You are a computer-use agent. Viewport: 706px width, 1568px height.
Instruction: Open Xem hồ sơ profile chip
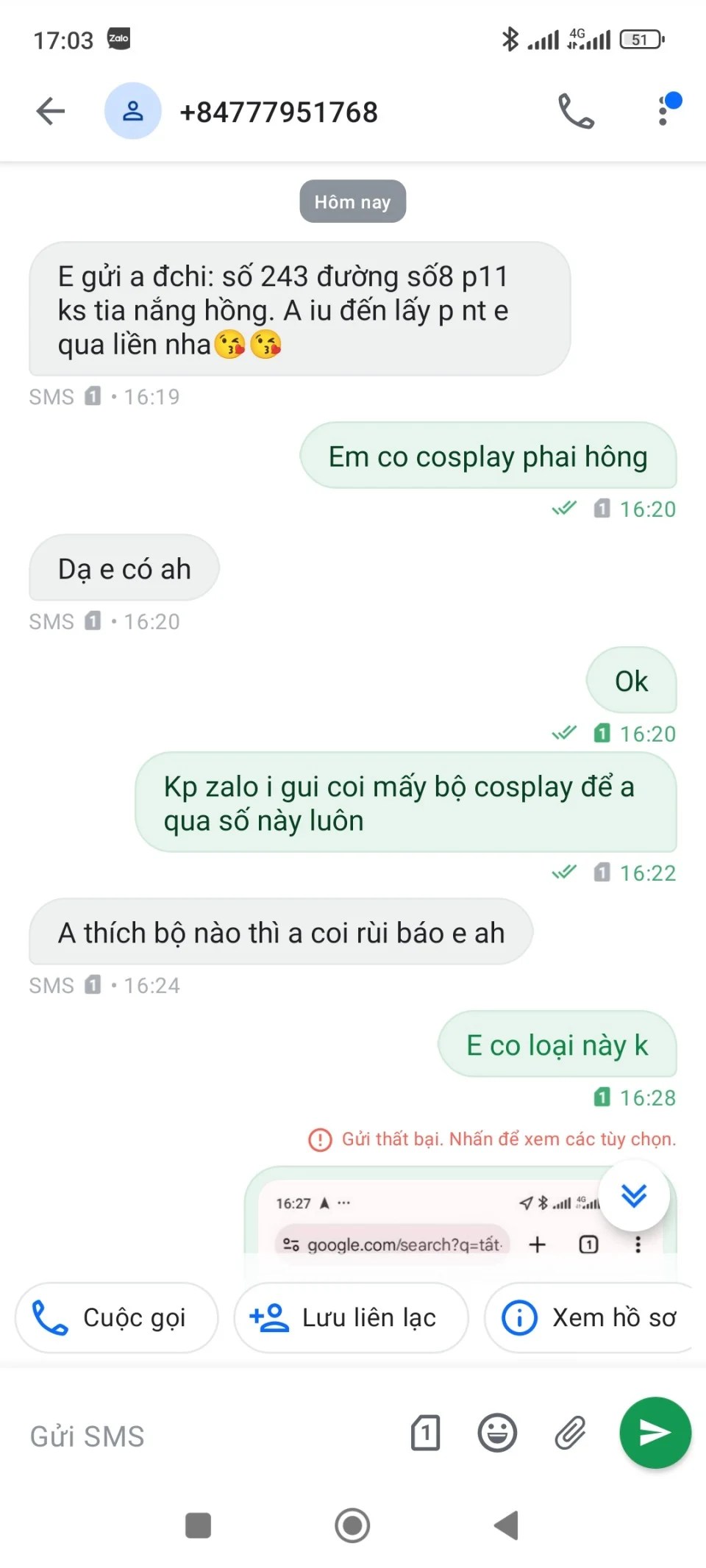(592, 1318)
